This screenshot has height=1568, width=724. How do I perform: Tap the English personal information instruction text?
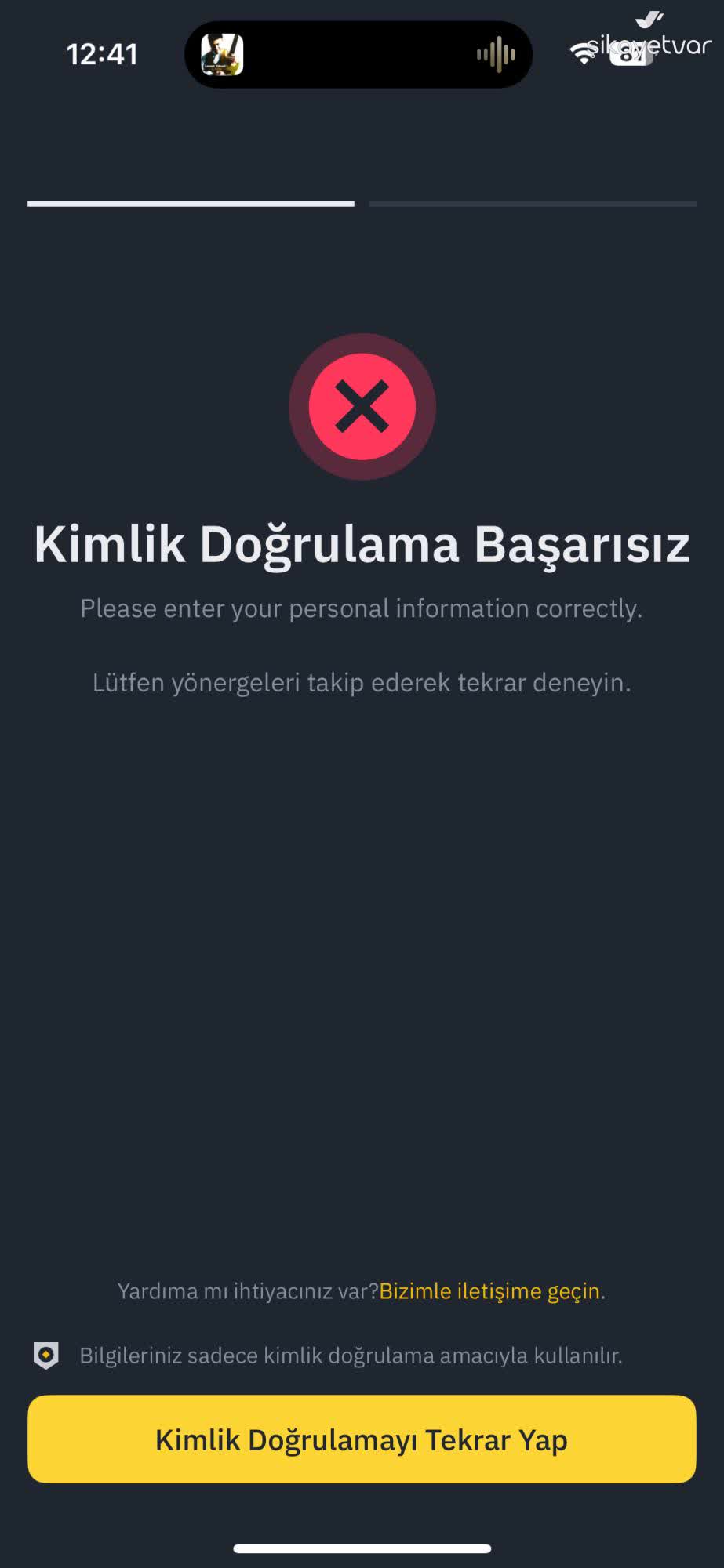click(362, 608)
